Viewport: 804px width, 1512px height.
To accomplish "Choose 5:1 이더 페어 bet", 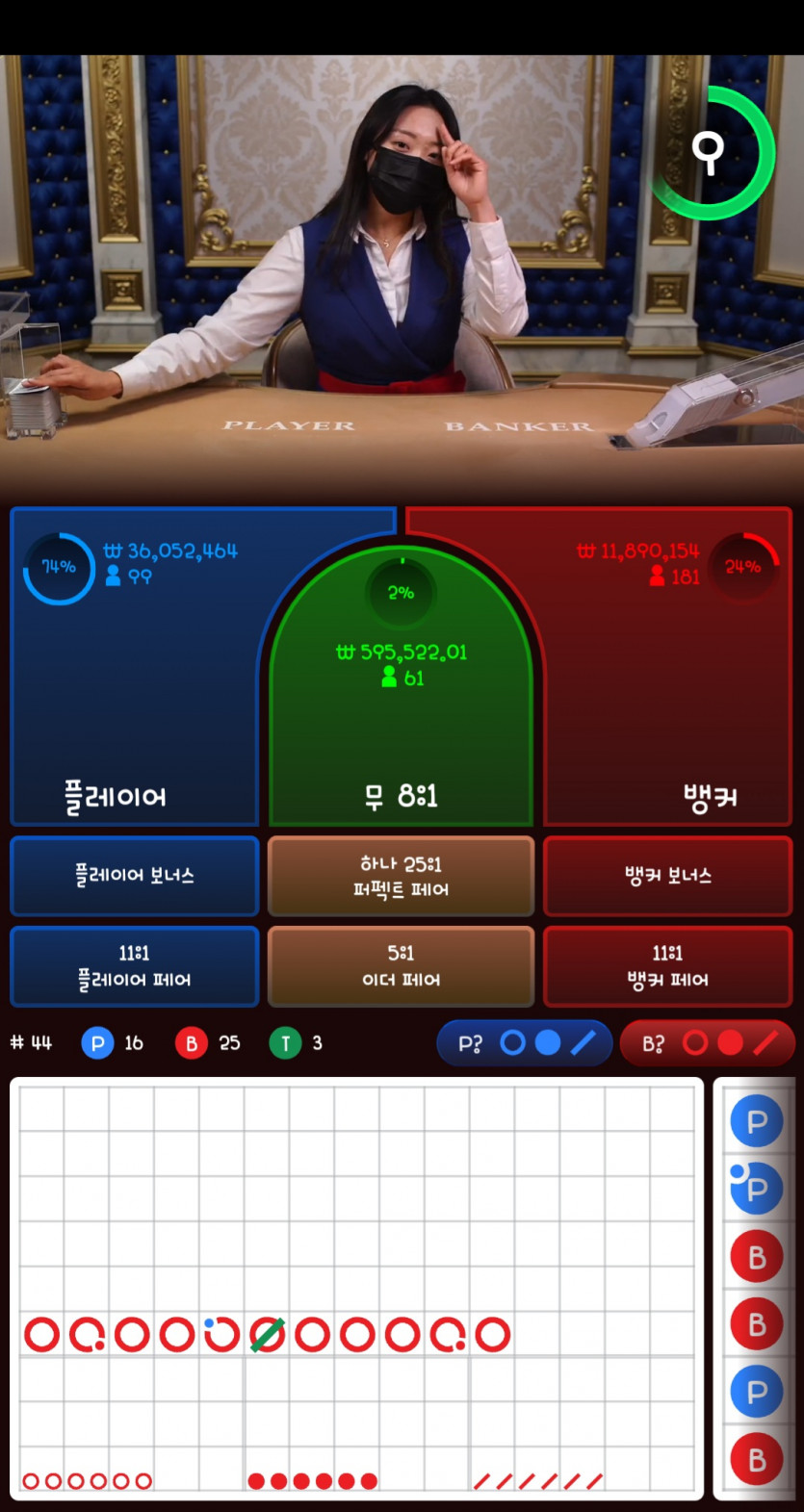I will 401,966.
